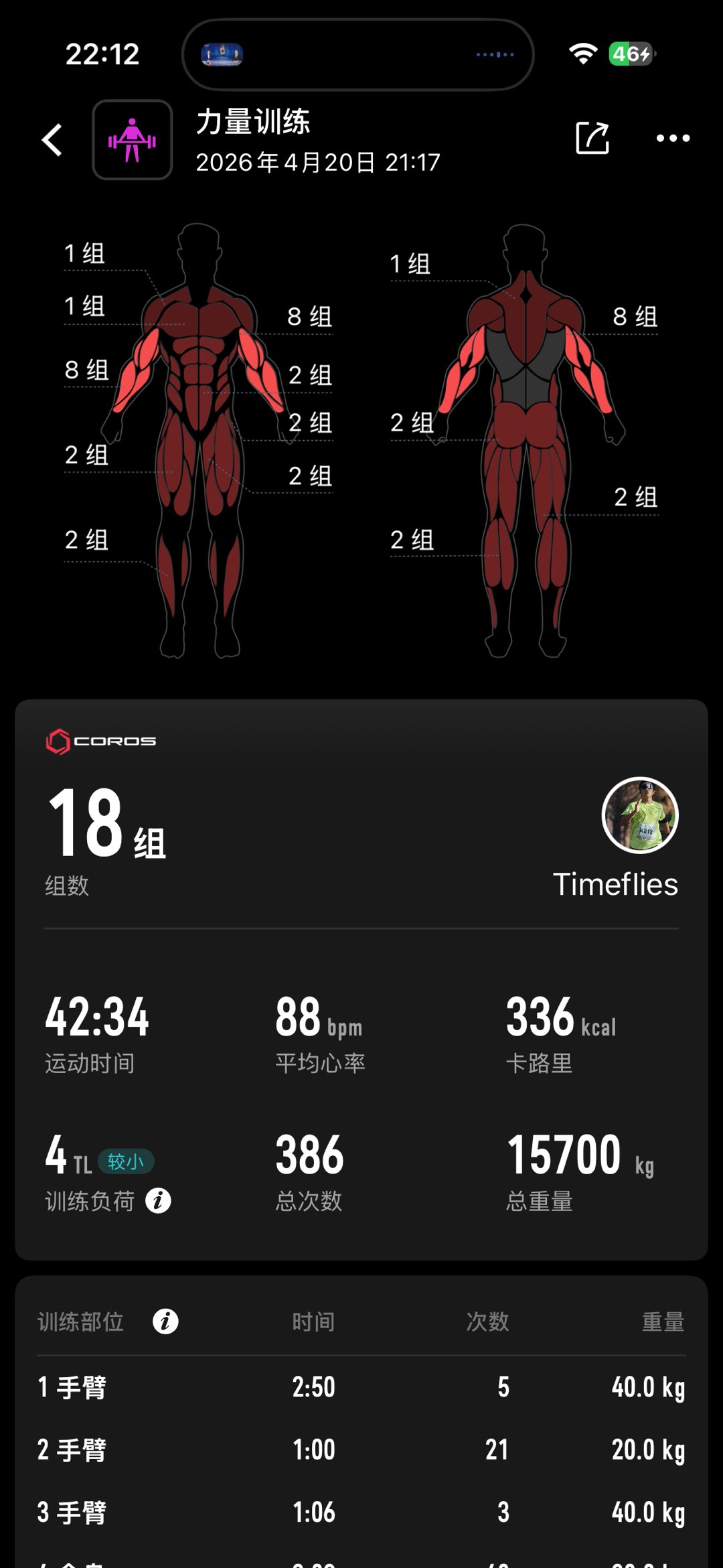The width and height of the screenshot is (723, 1568).
Task: Open the three-dot overflow menu
Action: point(672,139)
